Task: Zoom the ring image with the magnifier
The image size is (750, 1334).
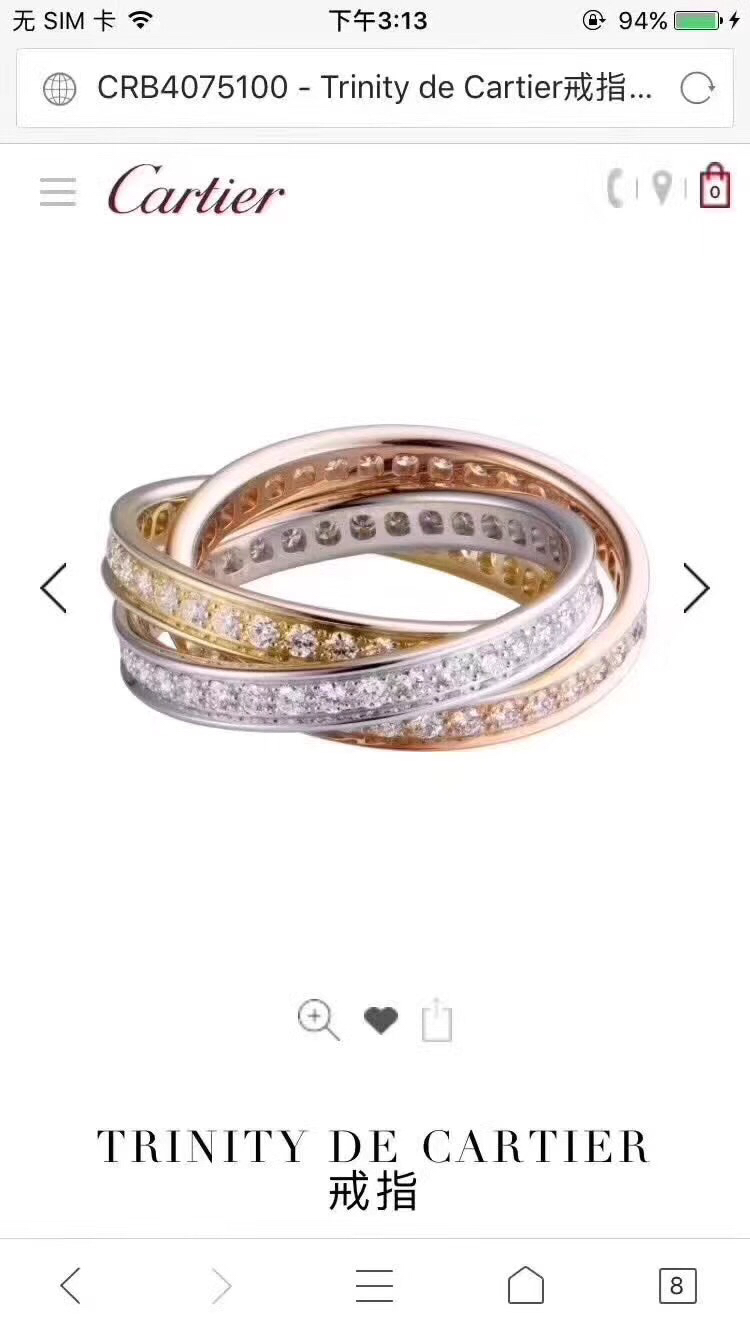Action: 318,1021
